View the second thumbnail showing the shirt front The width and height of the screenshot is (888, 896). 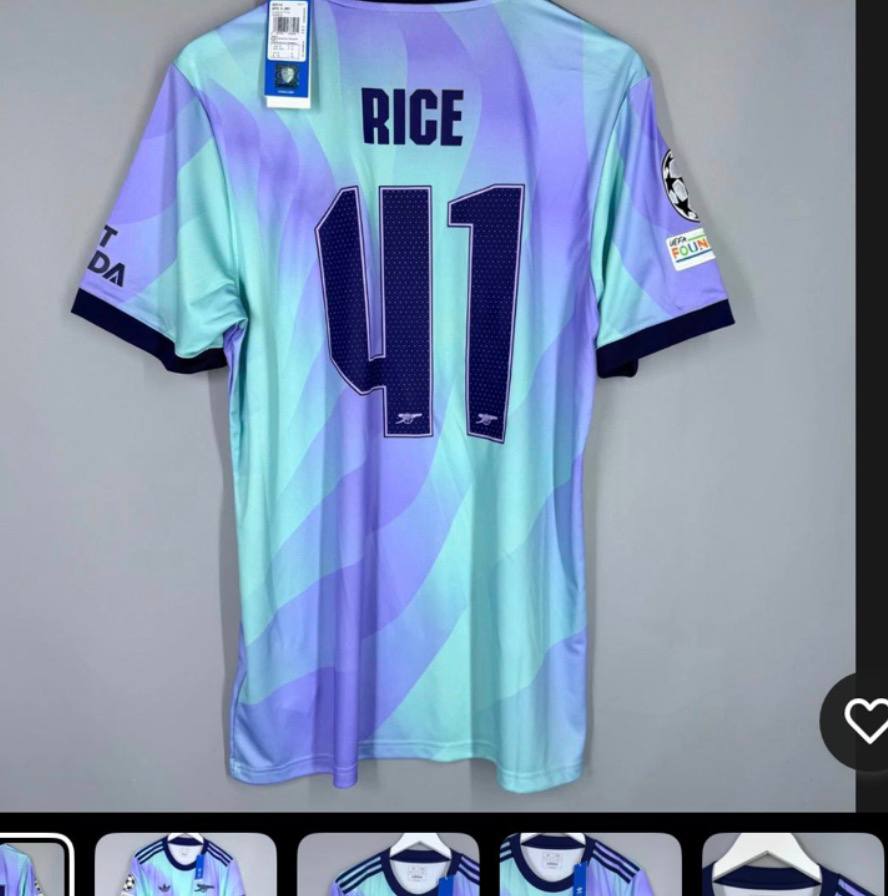point(185,866)
